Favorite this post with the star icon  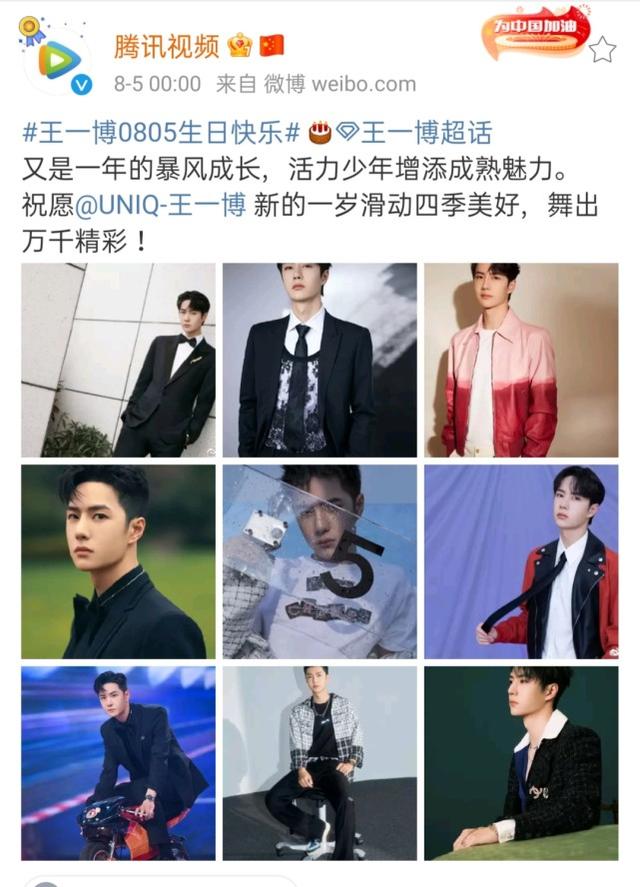point(602,49)
